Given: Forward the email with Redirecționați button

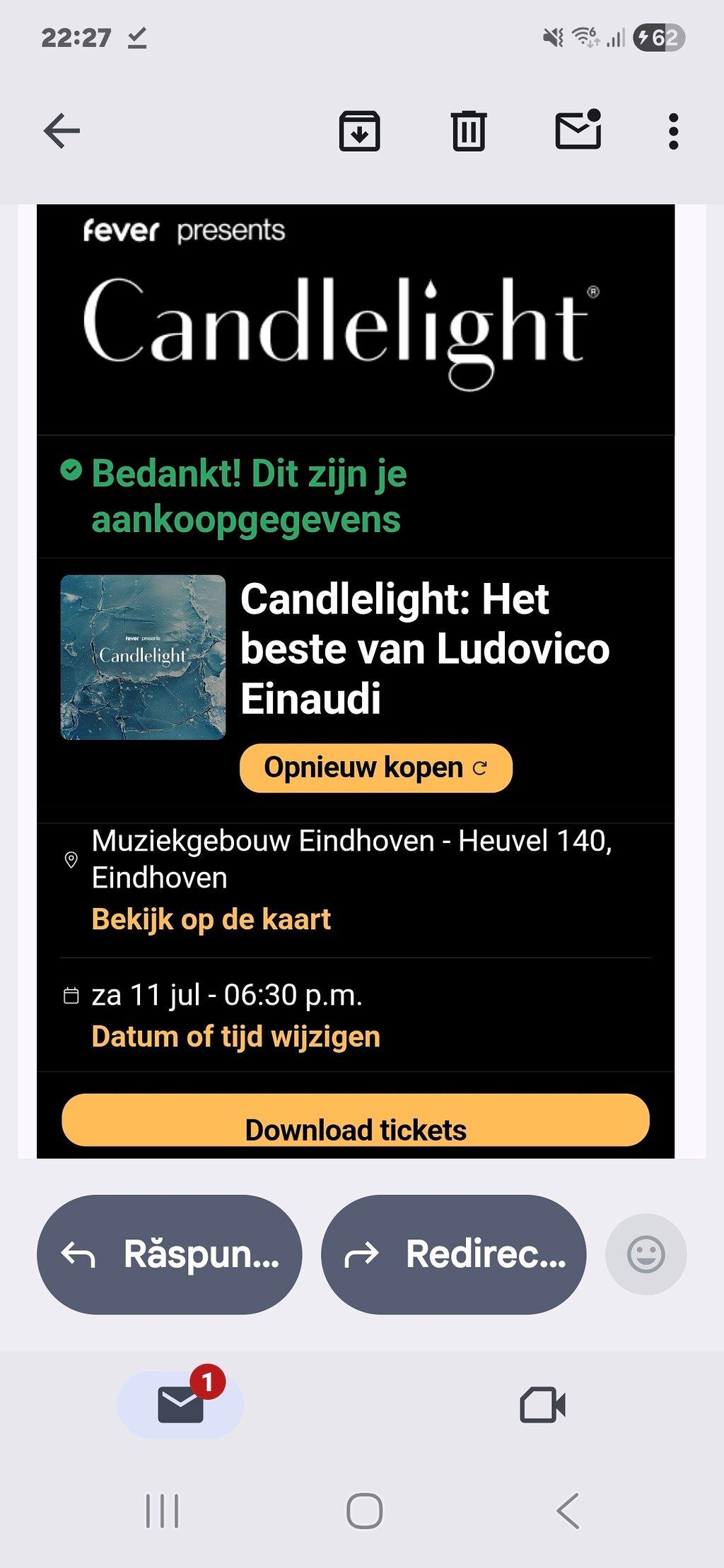Looking at the screenshot, I should tap(454, 1254).
